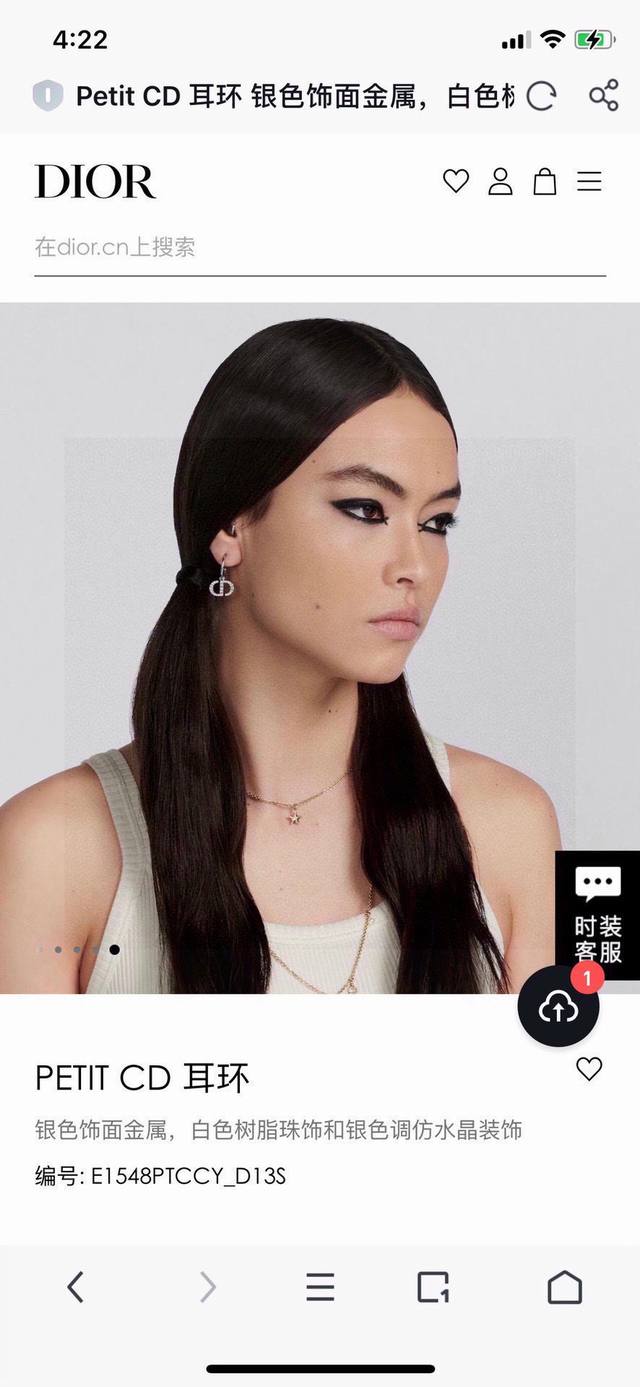Screen dimensions: 640x1387
Task: Open the wishlist heart in header
Action: point(456,181)
